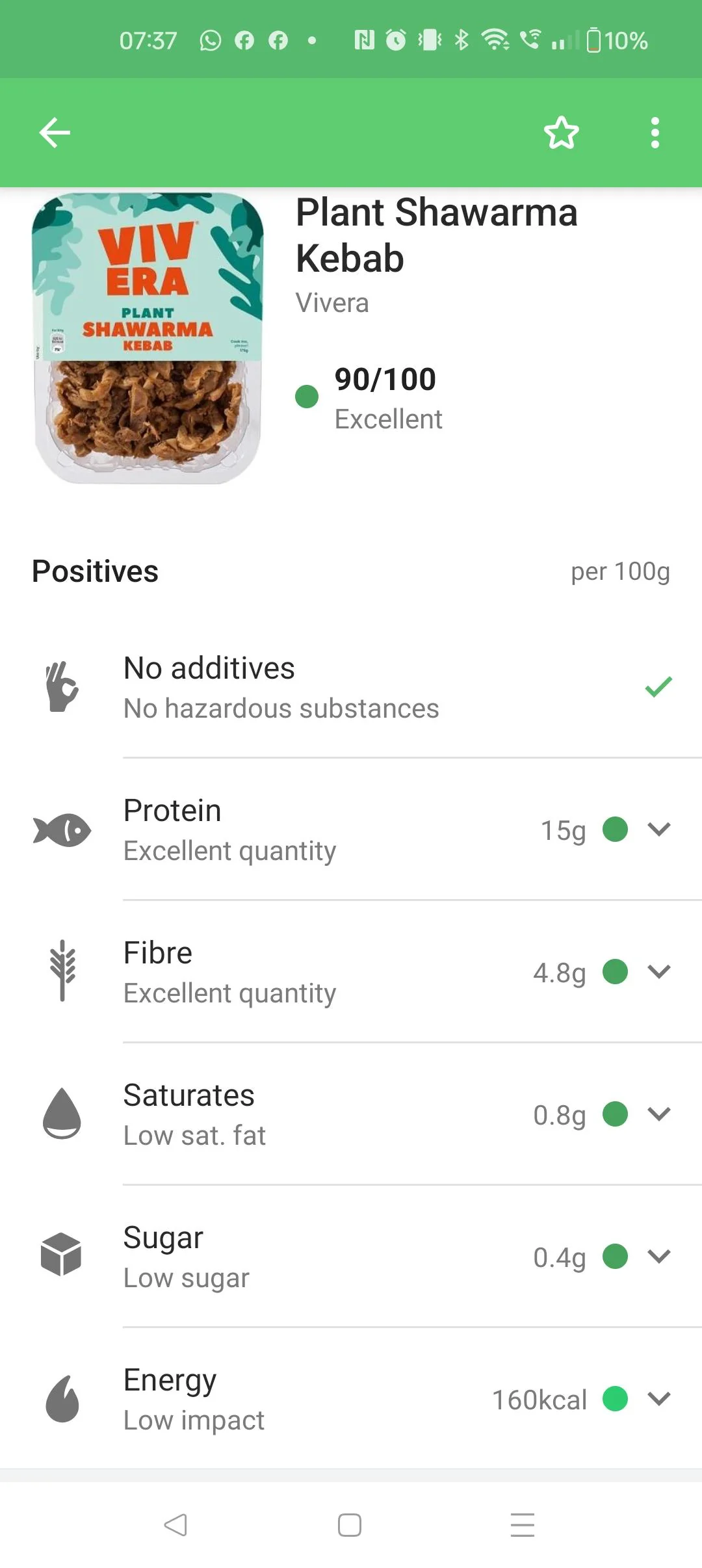This screenshot has height=1568, width=702.
Task: Tap the saturates droplet icon
Action: 62,1116
